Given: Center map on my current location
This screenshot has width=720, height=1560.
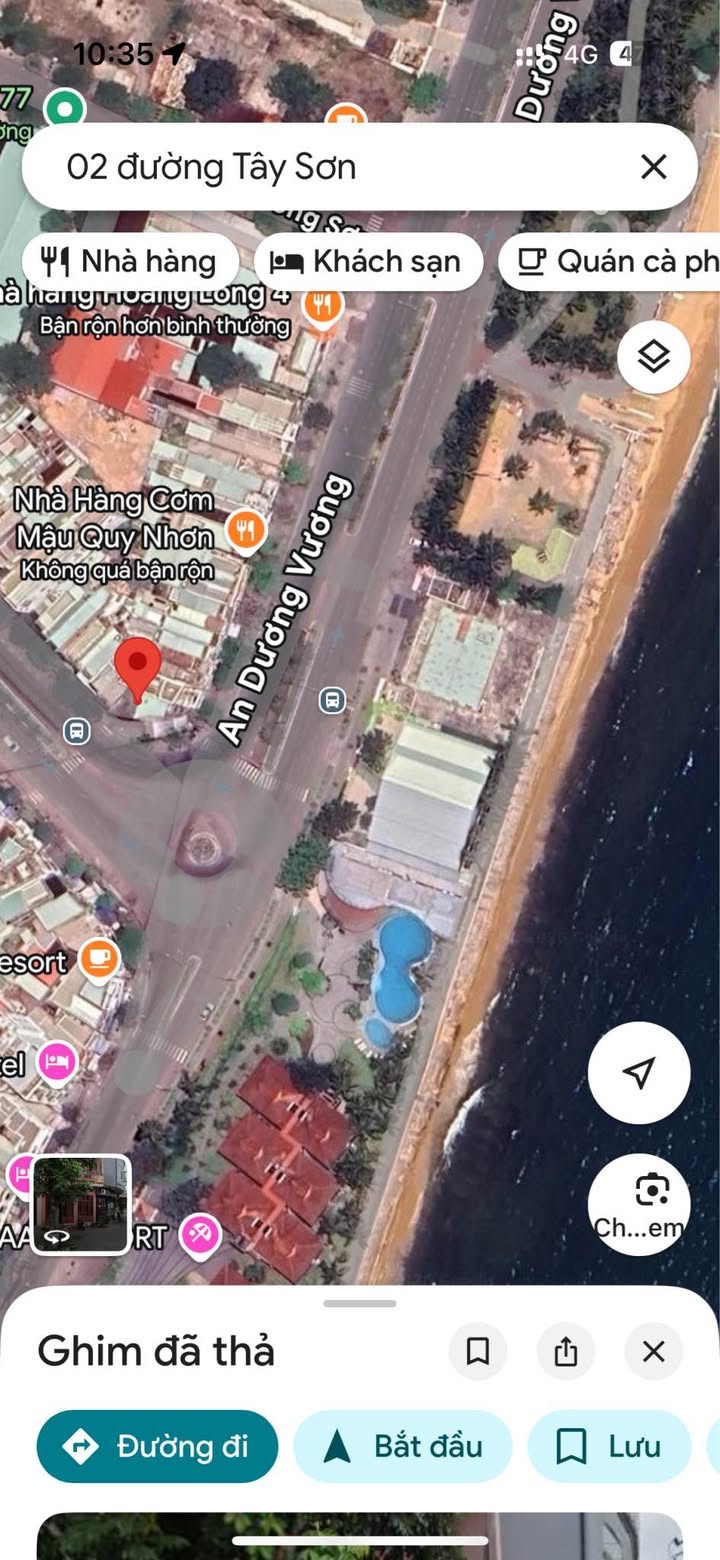Looking at the screenshot, I should point(638,1073).
